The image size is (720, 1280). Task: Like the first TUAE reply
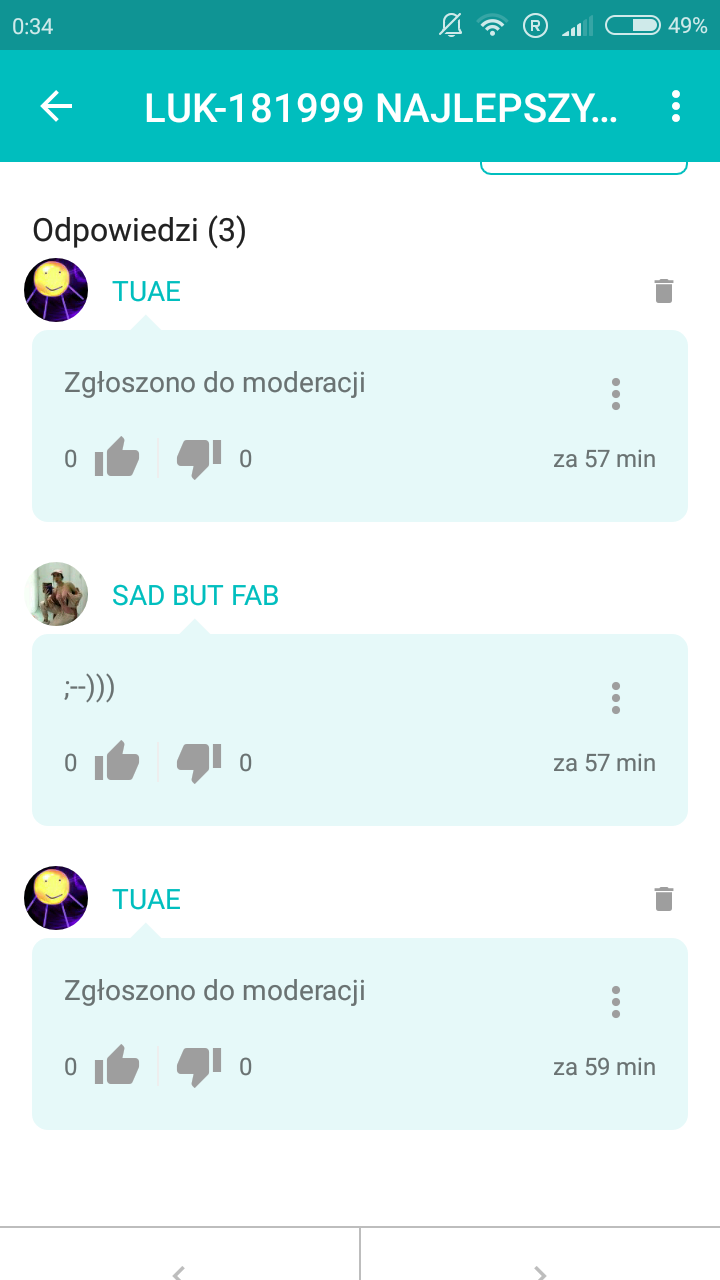117,459
